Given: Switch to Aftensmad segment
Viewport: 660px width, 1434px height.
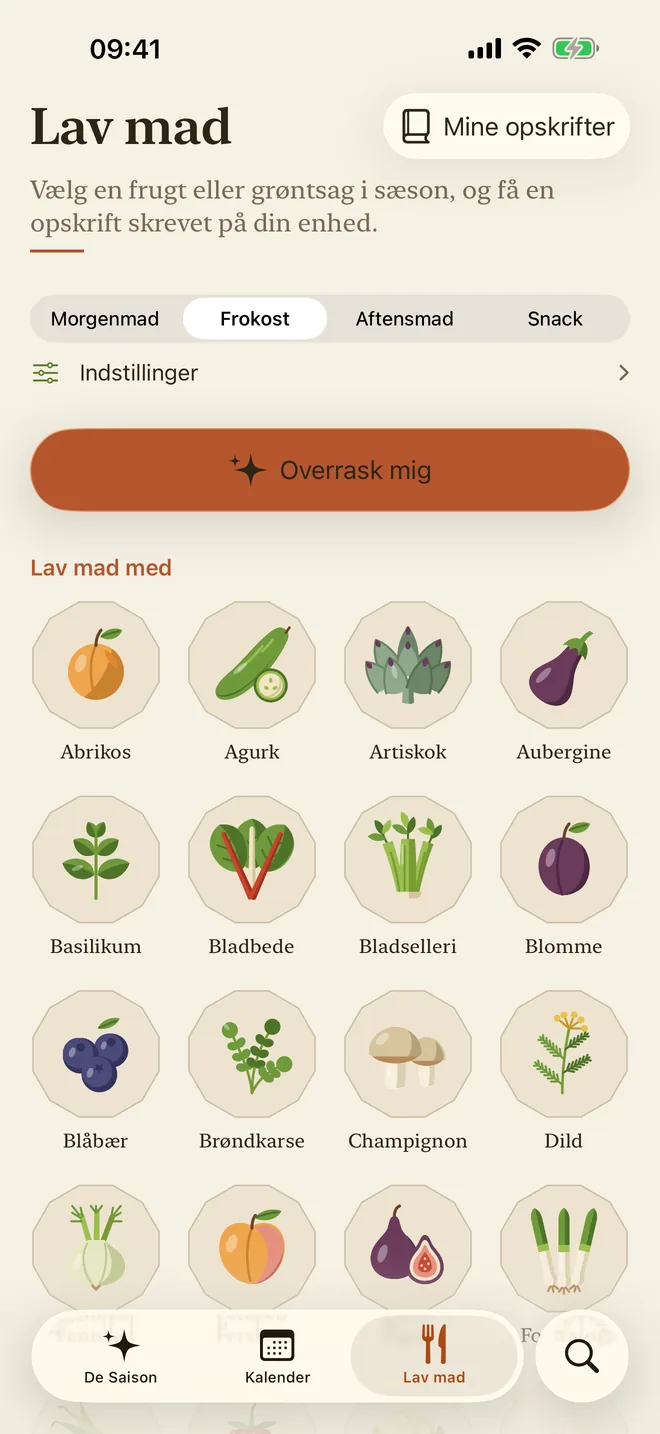Looking at the screenshot, I should coord(404,319).
